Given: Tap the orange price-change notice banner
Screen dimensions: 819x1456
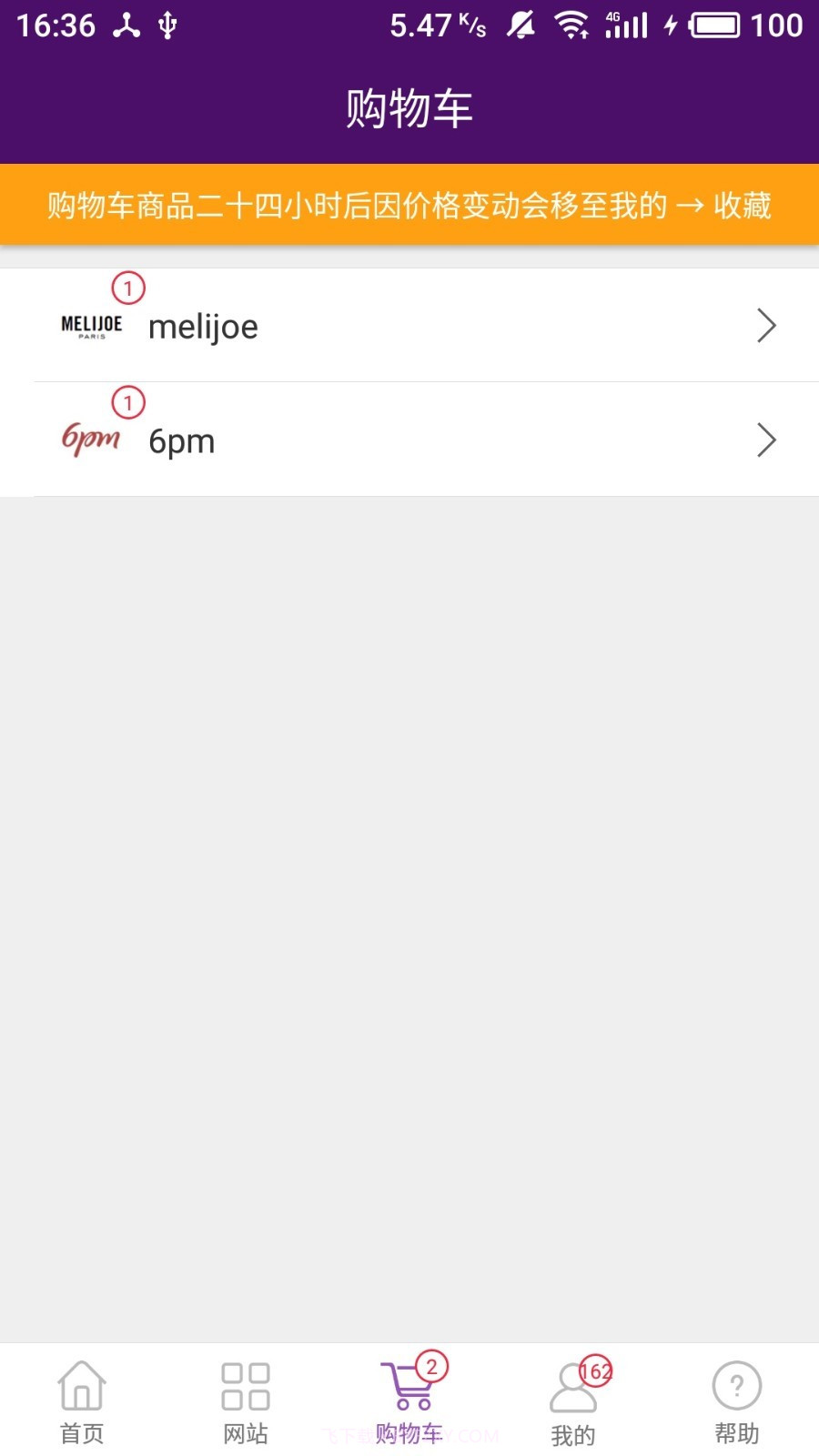Looking at the screenshot, I should tap(409, 206).
